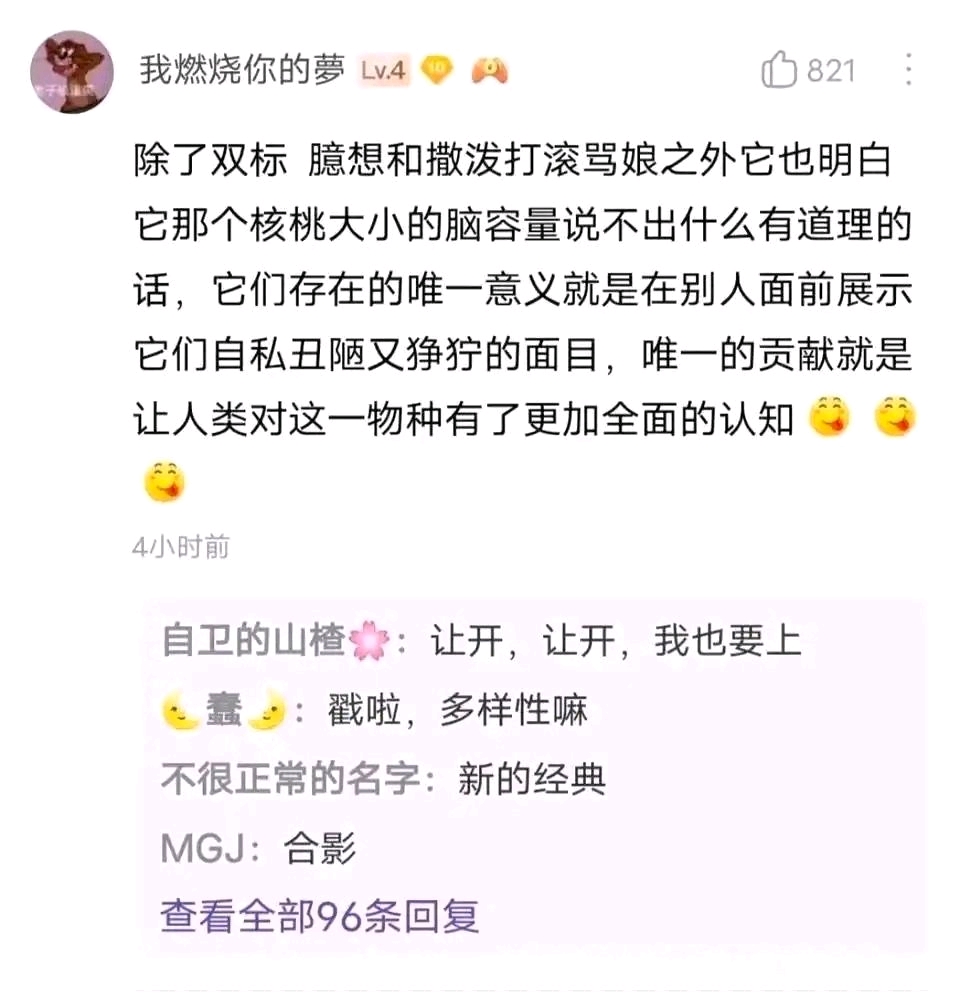Open reply from MGJ

pos(258,848)
